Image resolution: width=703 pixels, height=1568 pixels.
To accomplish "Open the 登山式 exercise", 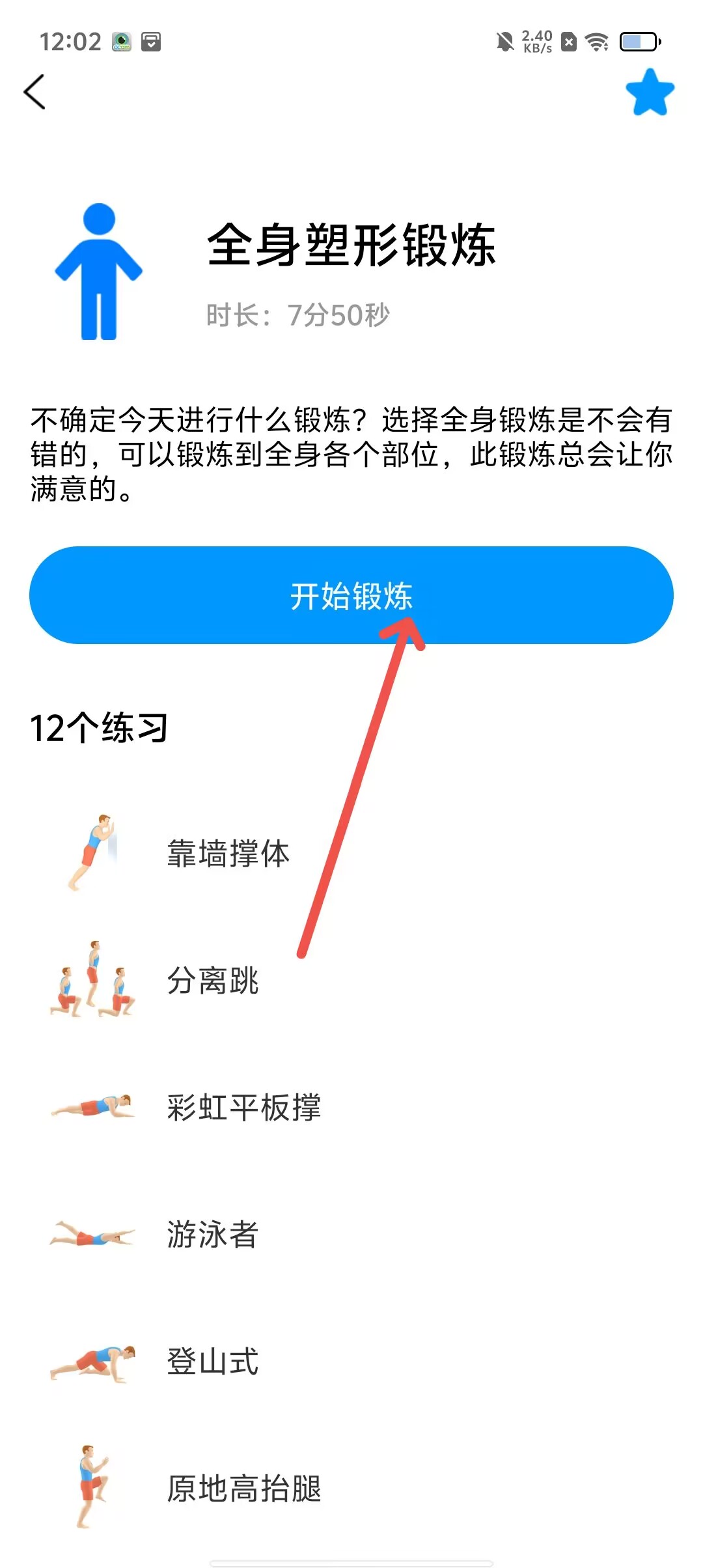I will click(x=212, y=1361).
